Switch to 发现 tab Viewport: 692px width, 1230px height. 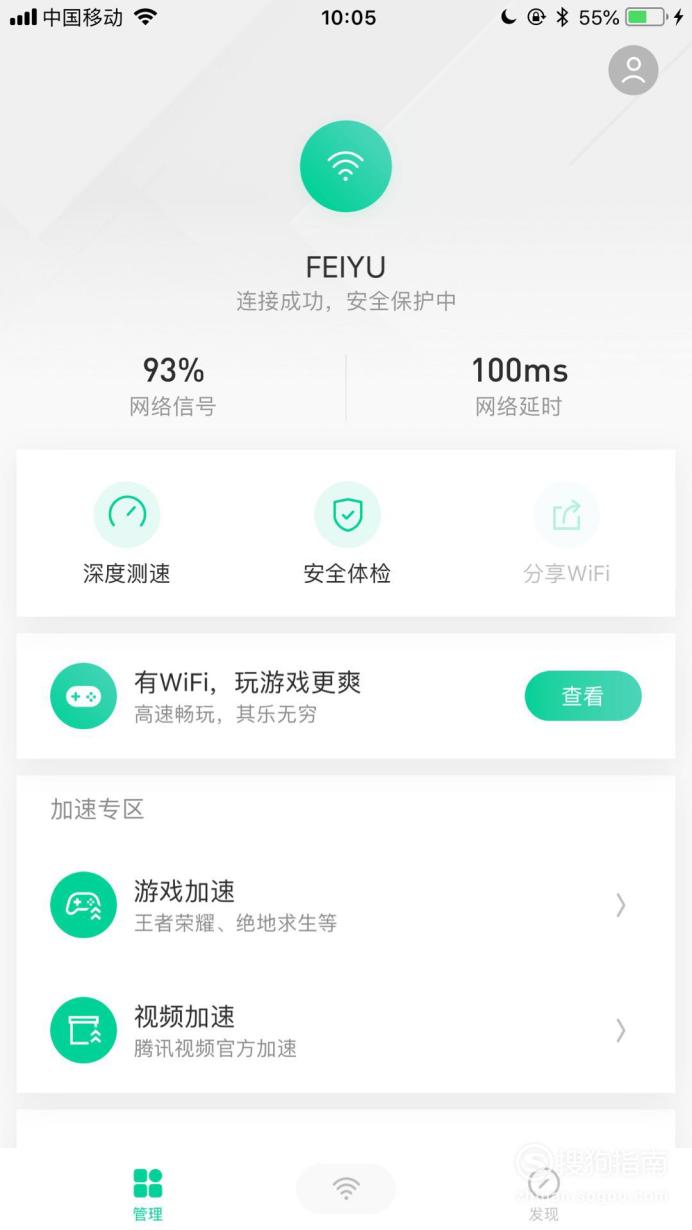(544, 1195)
